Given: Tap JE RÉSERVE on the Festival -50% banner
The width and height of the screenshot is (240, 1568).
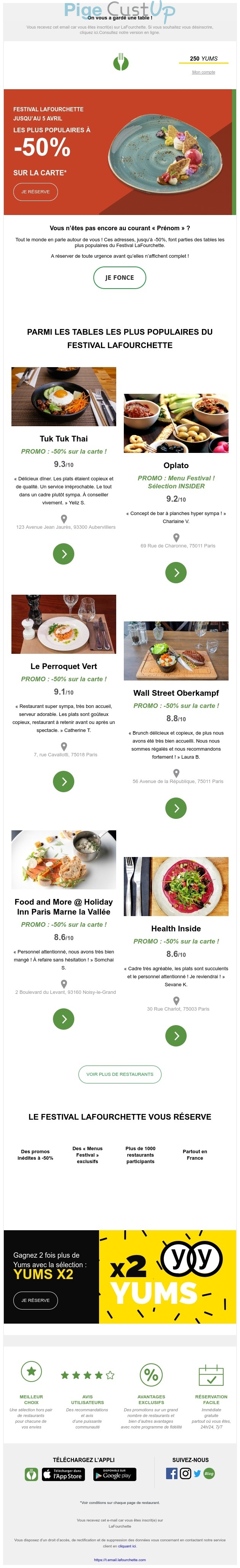Looking at the screenshot, I should pos(35,192).
